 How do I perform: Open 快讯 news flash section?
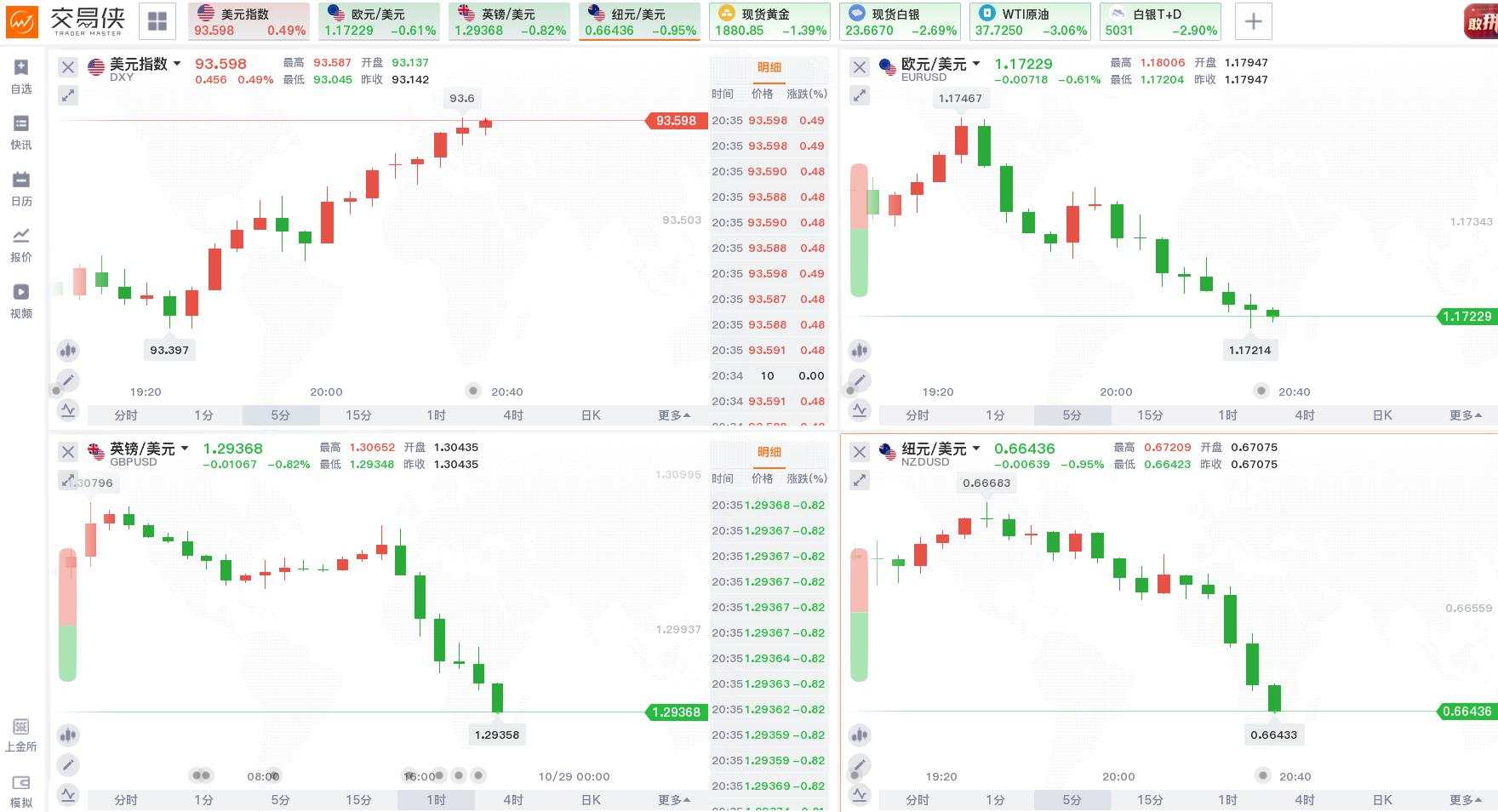(x=21, y=132)
